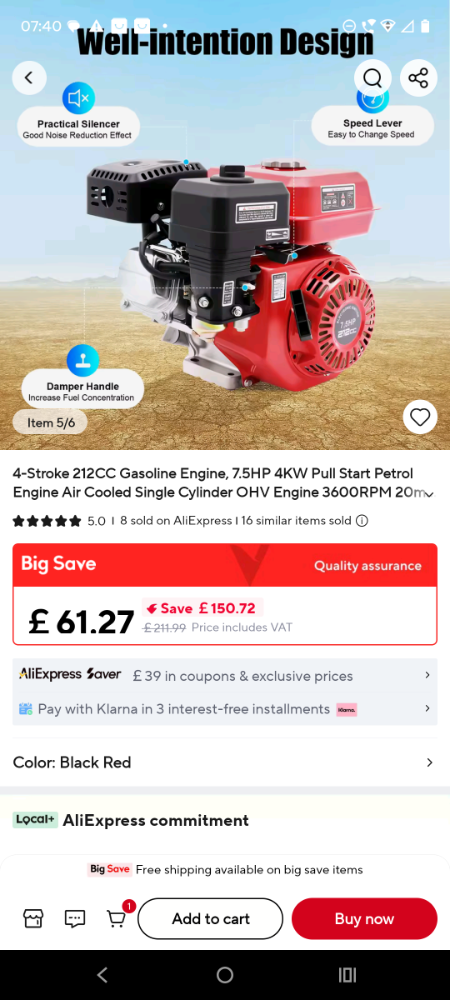Tap the system home button
This screenshot has width=450, height=1000.
click(225, 974)
